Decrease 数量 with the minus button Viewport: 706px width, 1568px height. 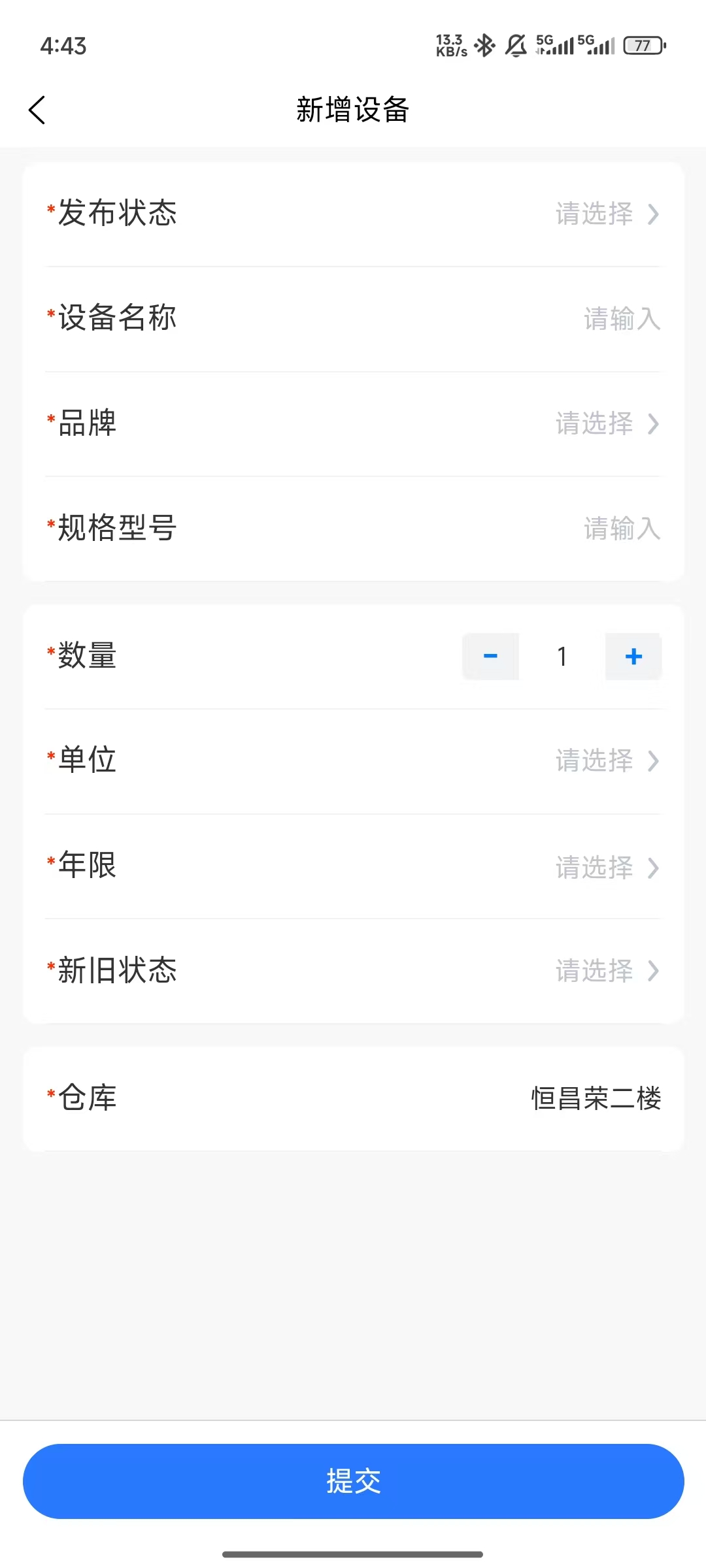(x=490, y=656)
